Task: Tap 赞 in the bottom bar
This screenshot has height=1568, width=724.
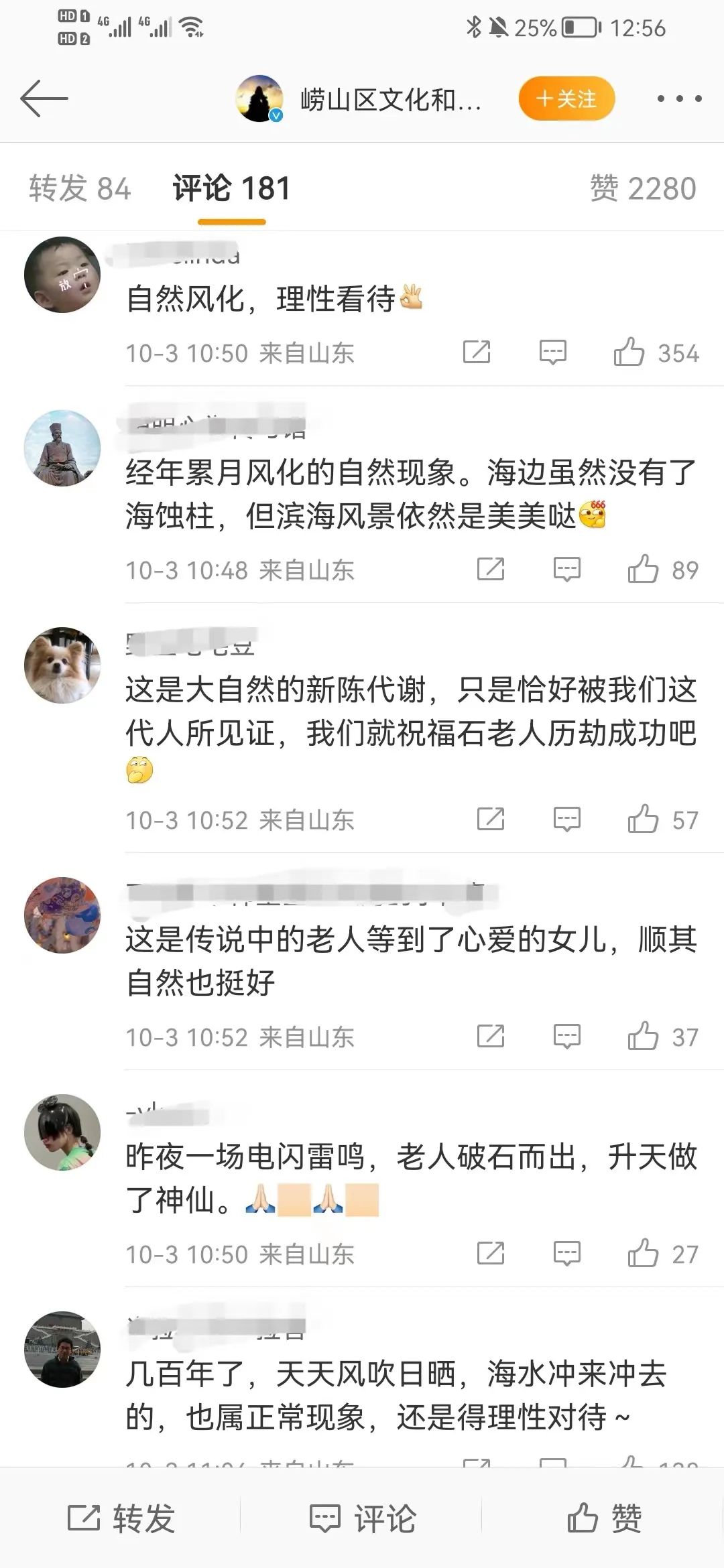Action: 604,1518
